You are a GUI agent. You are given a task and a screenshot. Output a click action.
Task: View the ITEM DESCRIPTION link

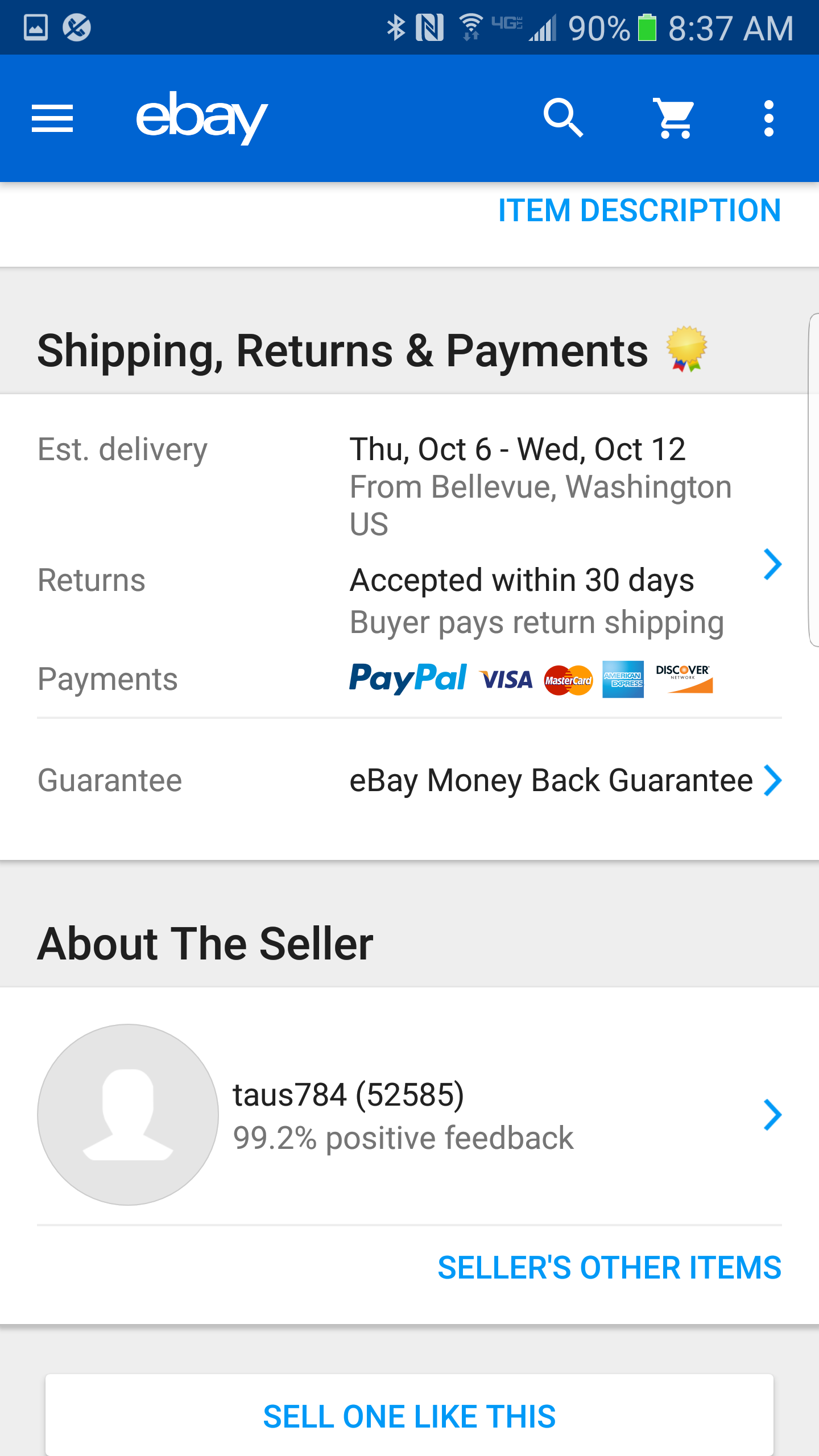639,210
